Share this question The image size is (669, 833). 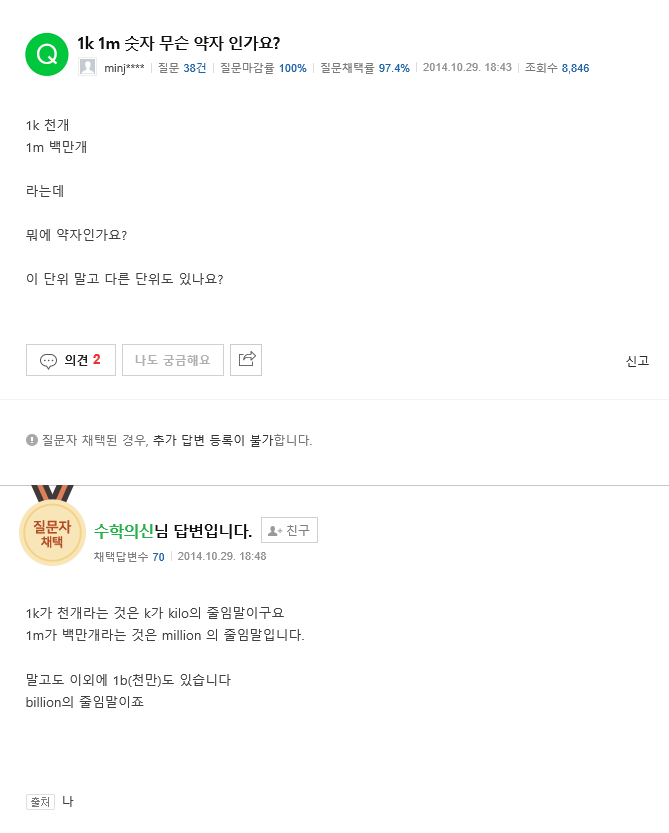coord(246,360)
